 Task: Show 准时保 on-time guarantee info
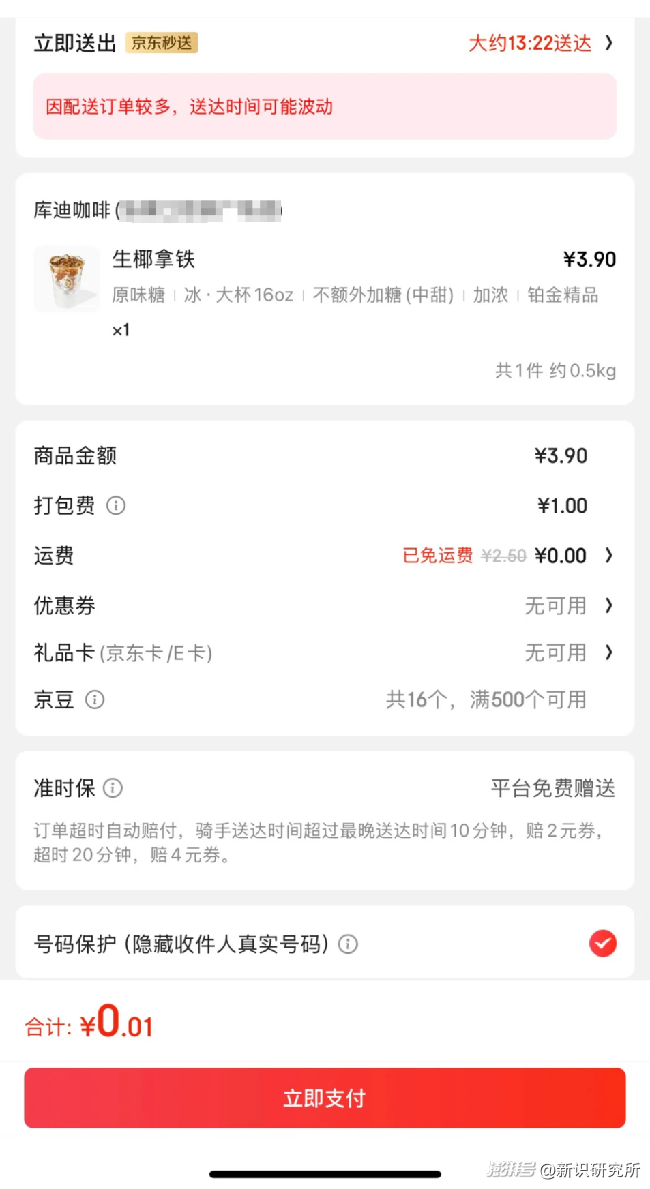point(113,788)
